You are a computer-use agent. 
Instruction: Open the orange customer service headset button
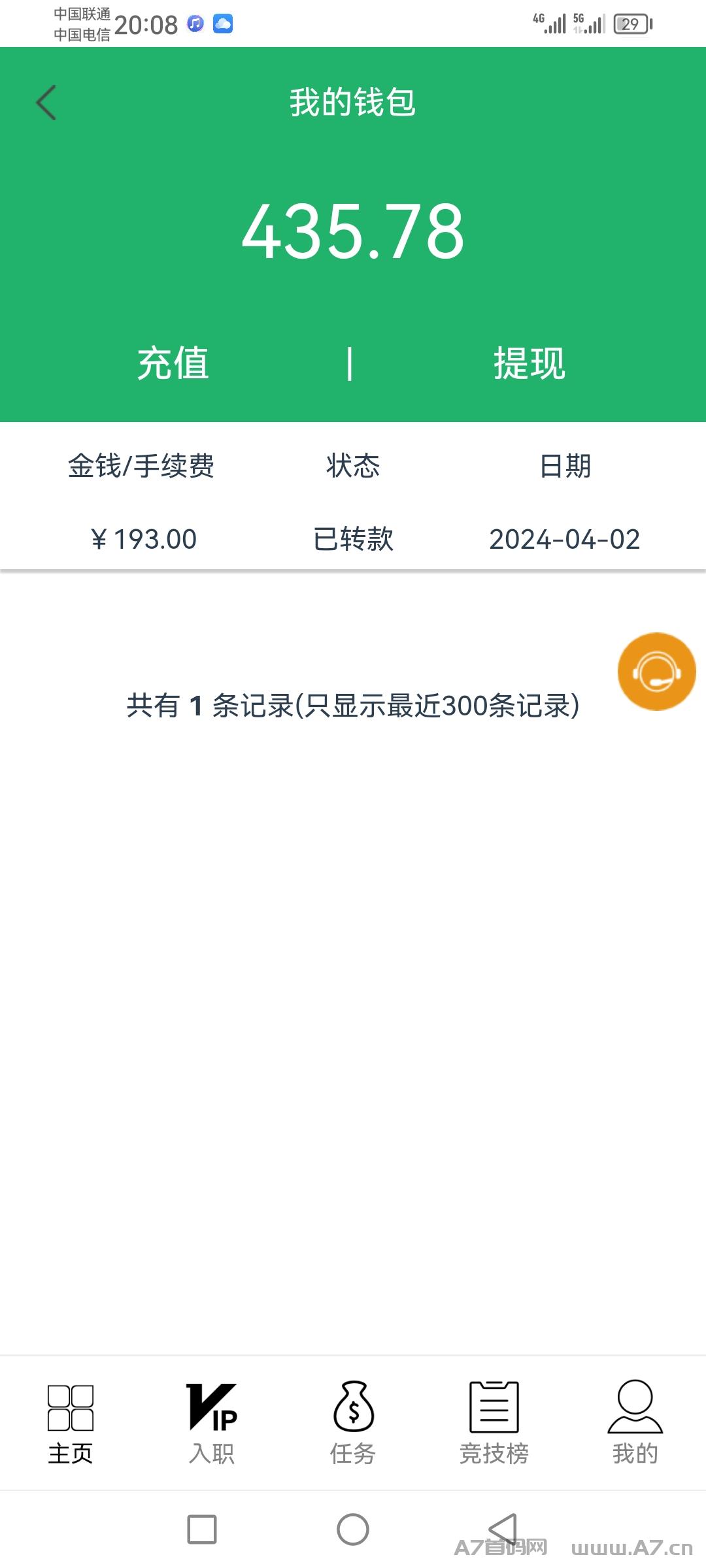click(x=656, y=672)
